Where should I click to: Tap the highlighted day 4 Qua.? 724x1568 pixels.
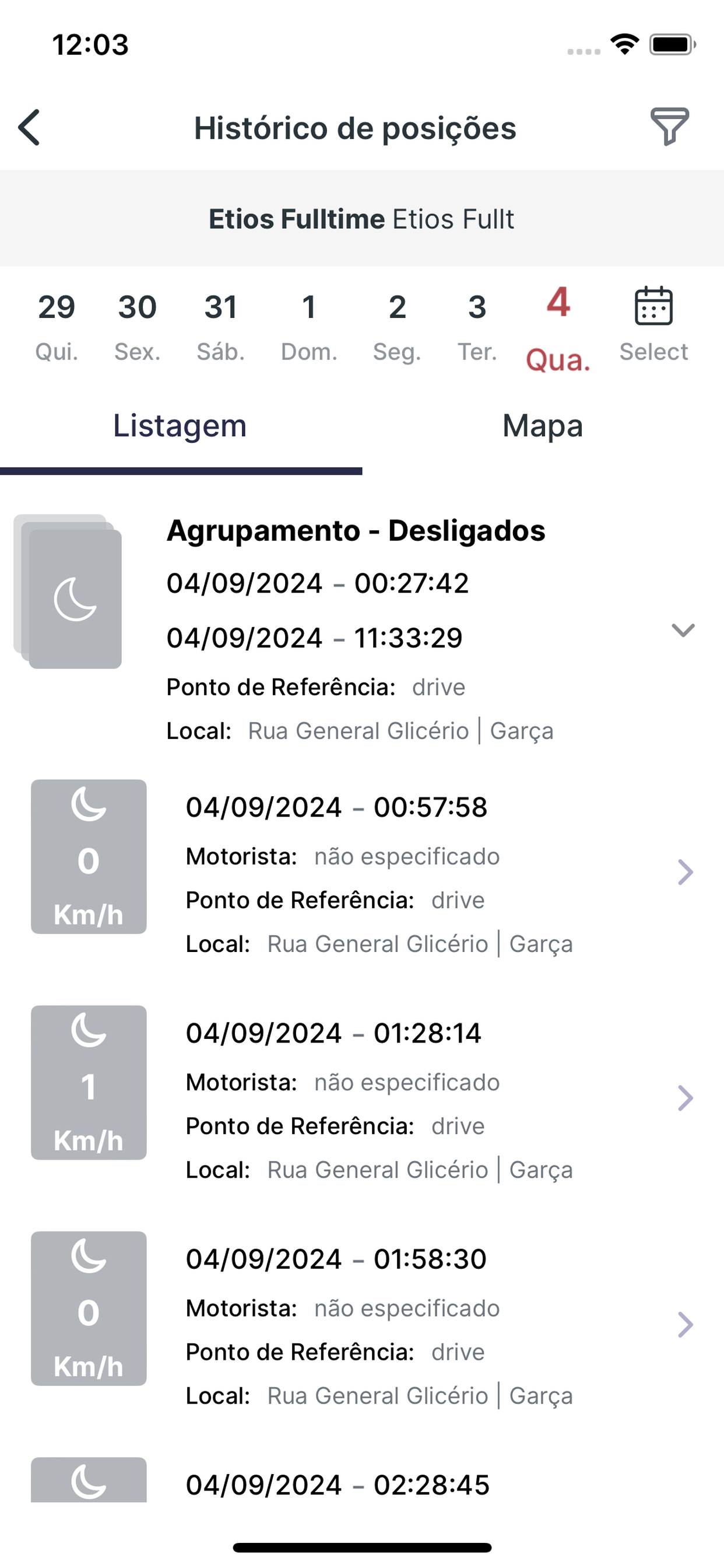(558, 328)
